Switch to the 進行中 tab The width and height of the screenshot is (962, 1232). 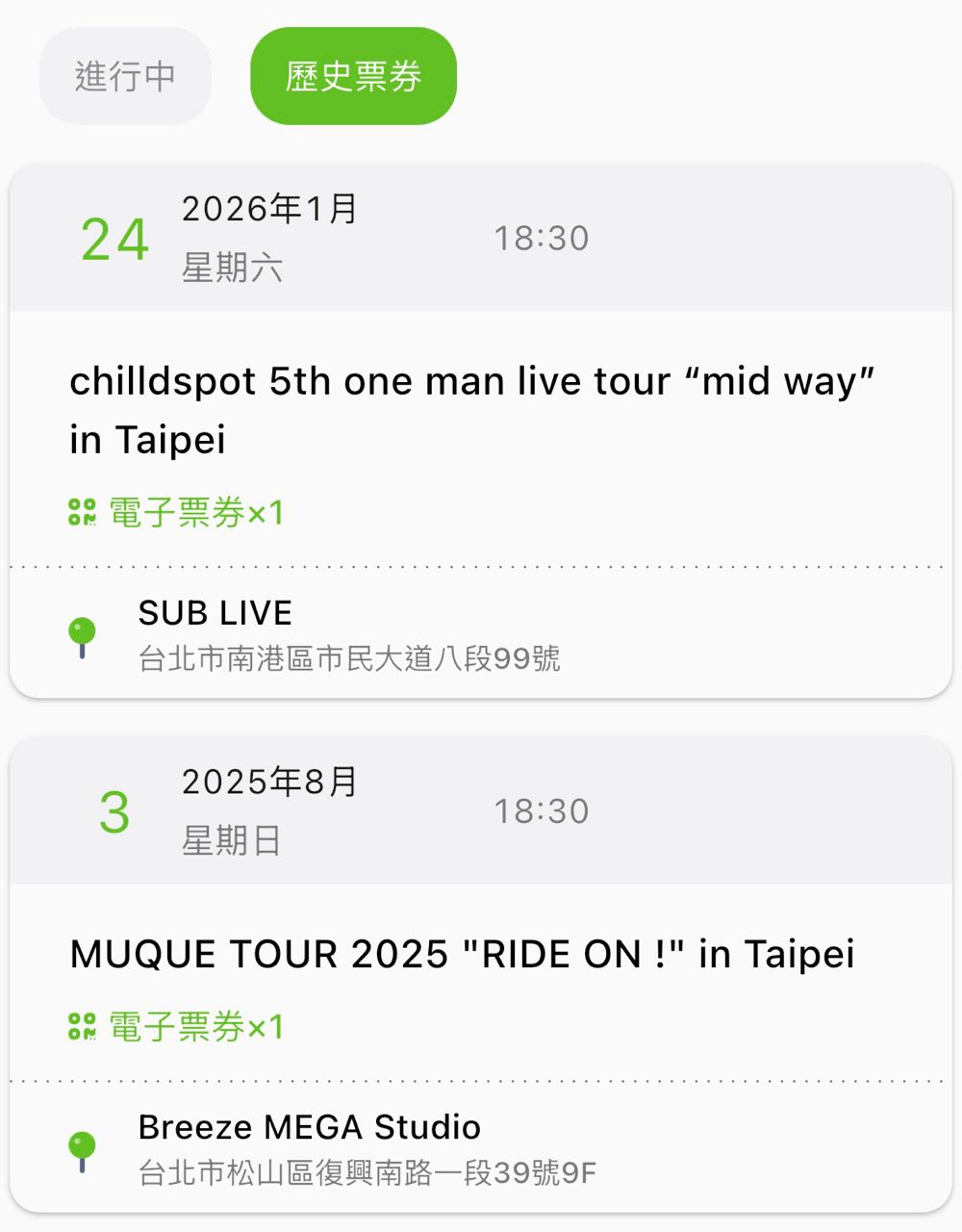pos(125,76)
